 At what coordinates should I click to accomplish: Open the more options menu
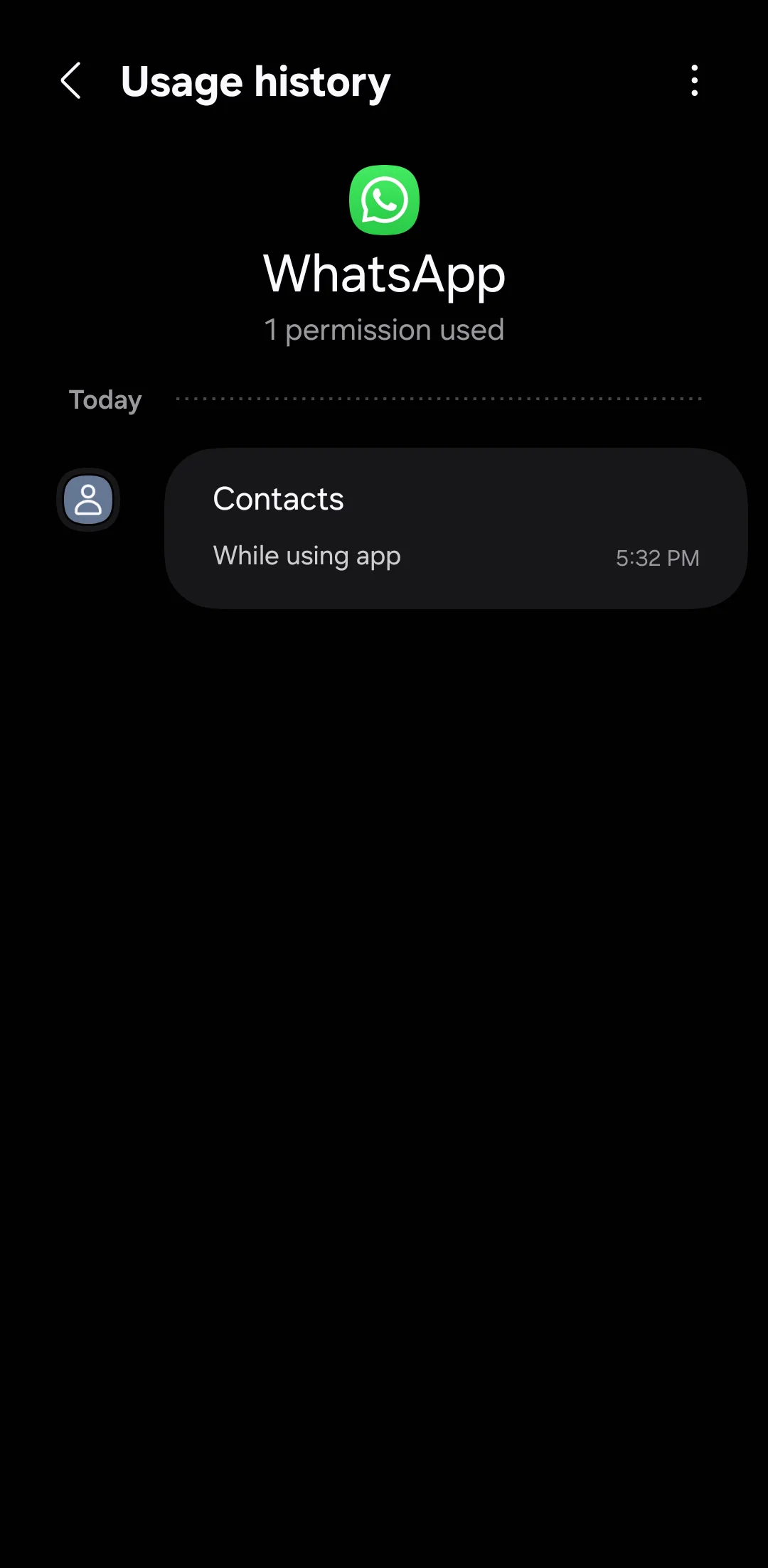[x=694, y=80]
